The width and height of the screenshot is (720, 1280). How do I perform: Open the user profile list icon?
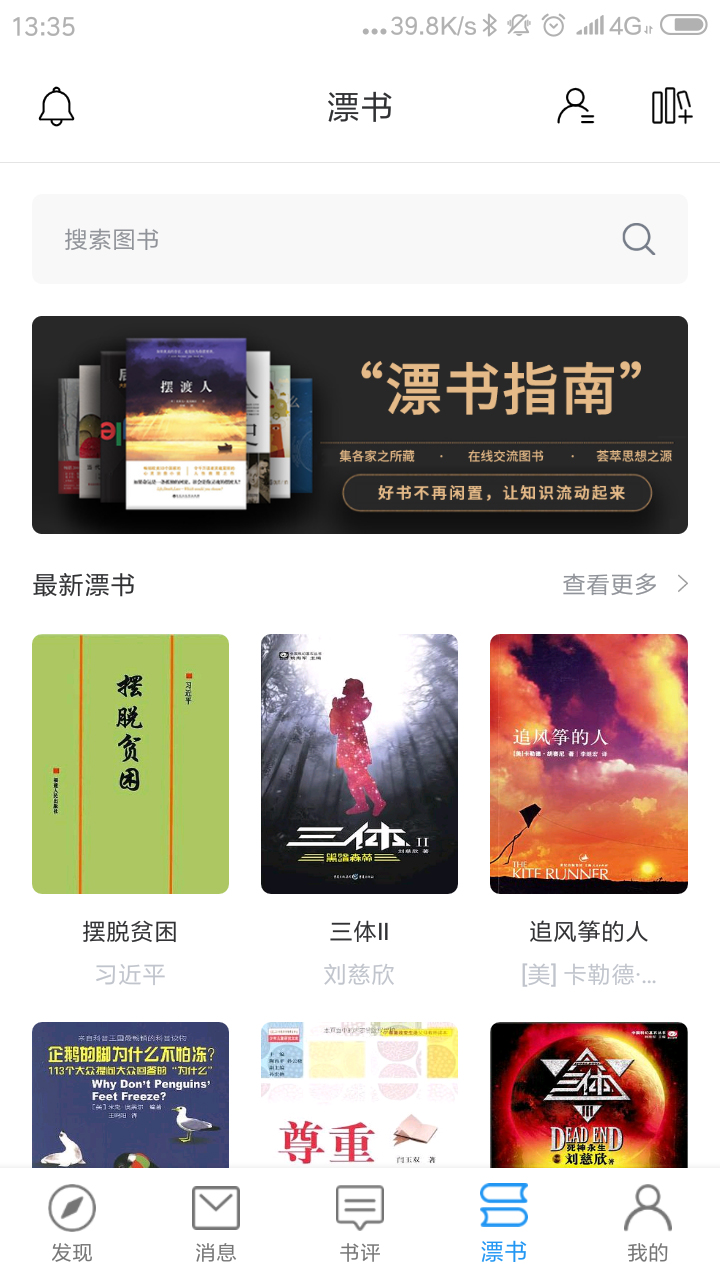(x=575, y=107)
